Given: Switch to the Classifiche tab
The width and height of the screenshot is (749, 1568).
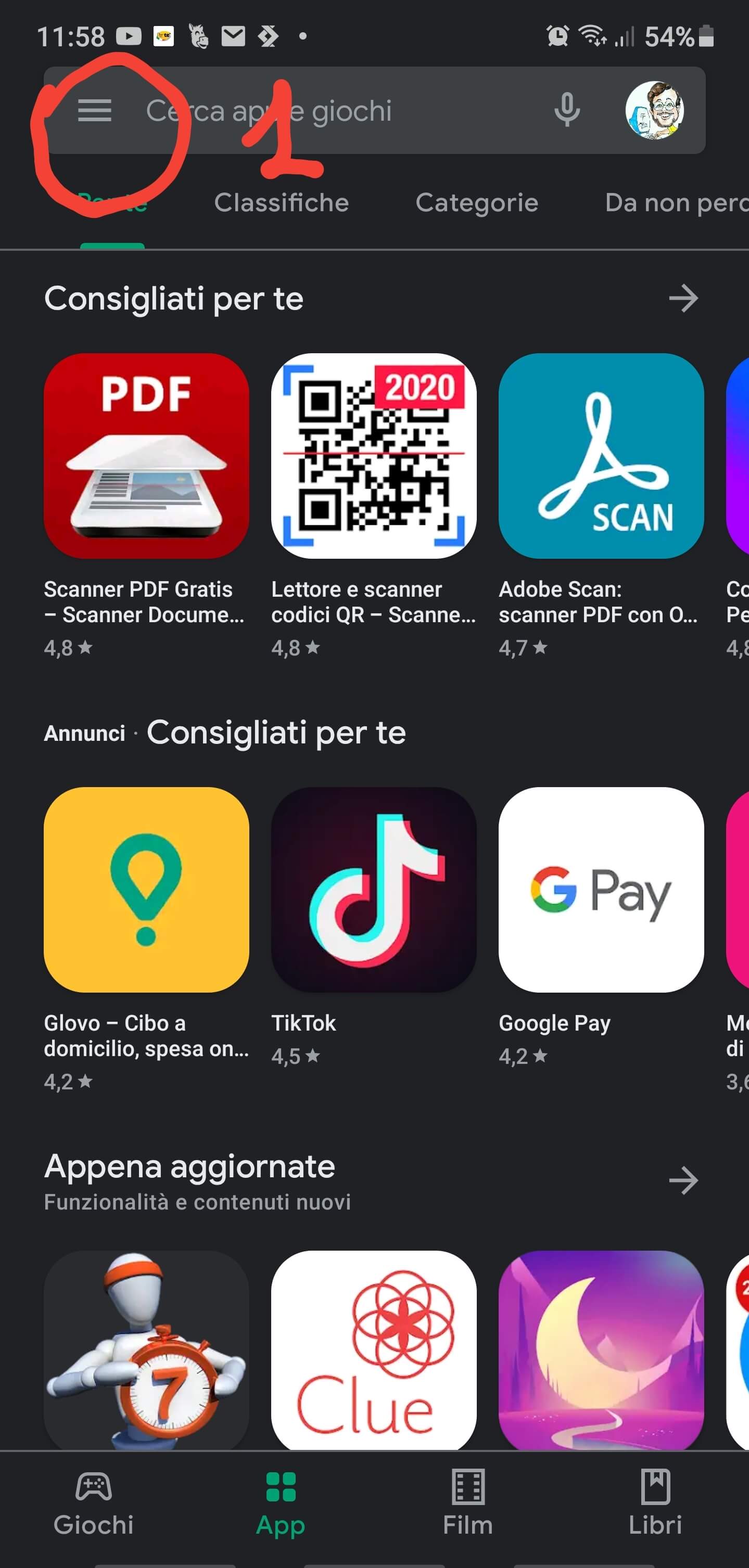Looking at the screenshot, I should (x=282, y=203).
